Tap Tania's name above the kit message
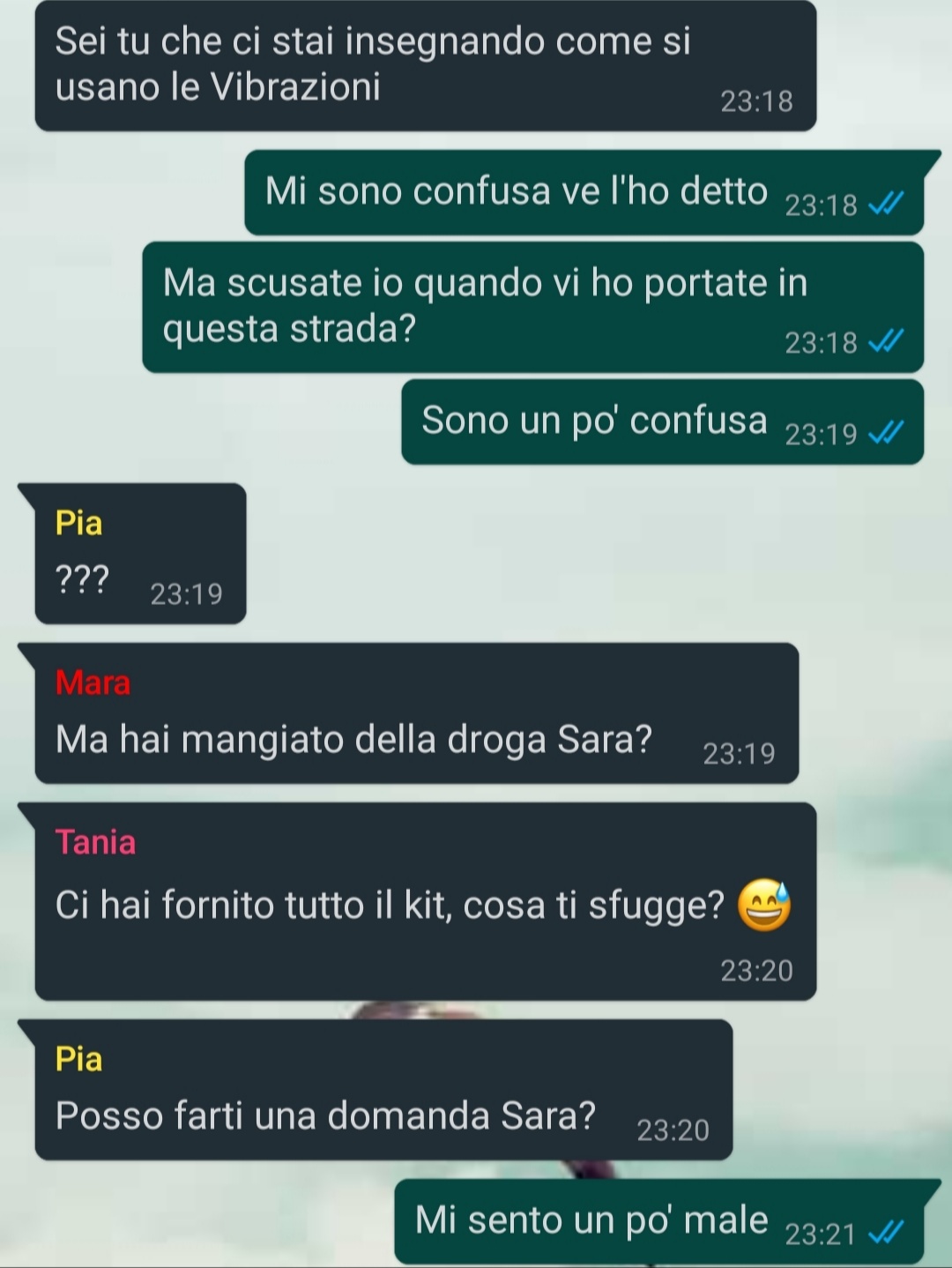The height and width of the screenshot is (1268, 952). tap(95, 842)
